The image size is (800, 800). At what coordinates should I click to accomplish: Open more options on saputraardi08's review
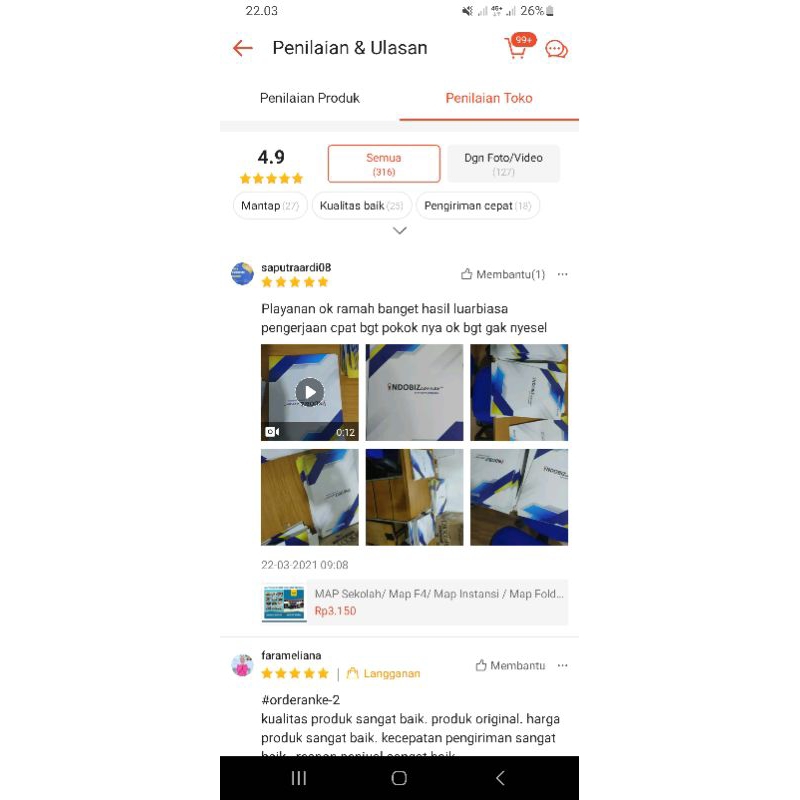[x=563, y=274]
